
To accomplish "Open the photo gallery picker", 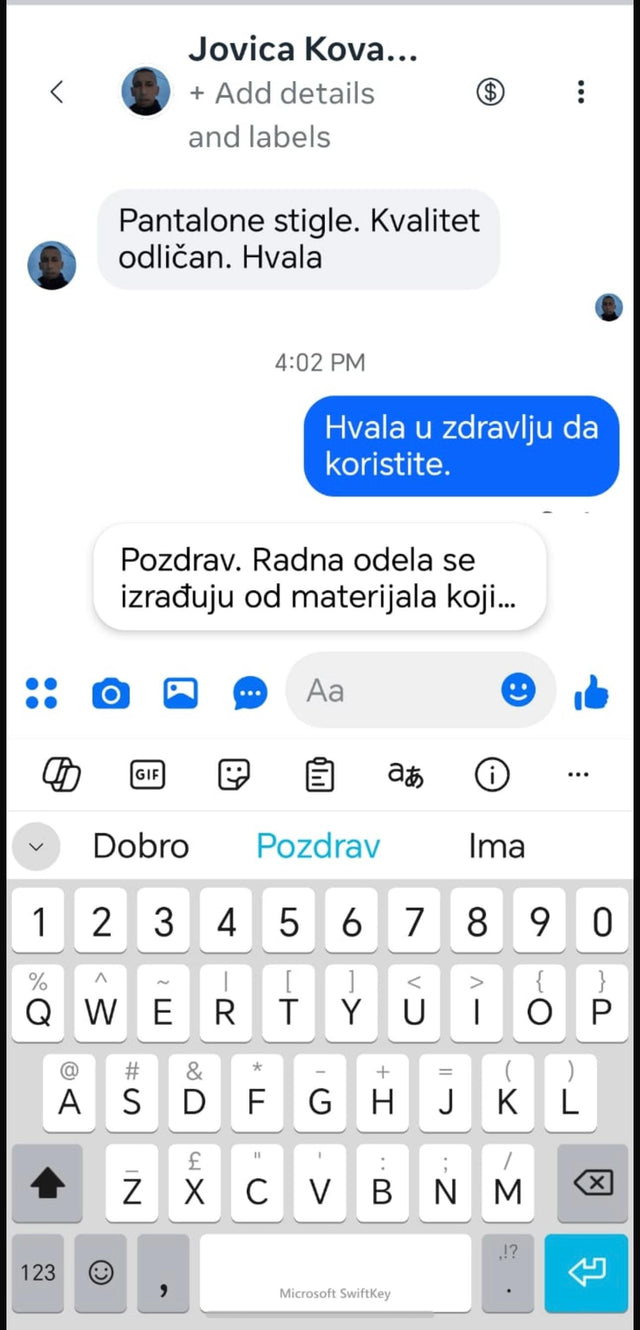I will pos(180,692).
